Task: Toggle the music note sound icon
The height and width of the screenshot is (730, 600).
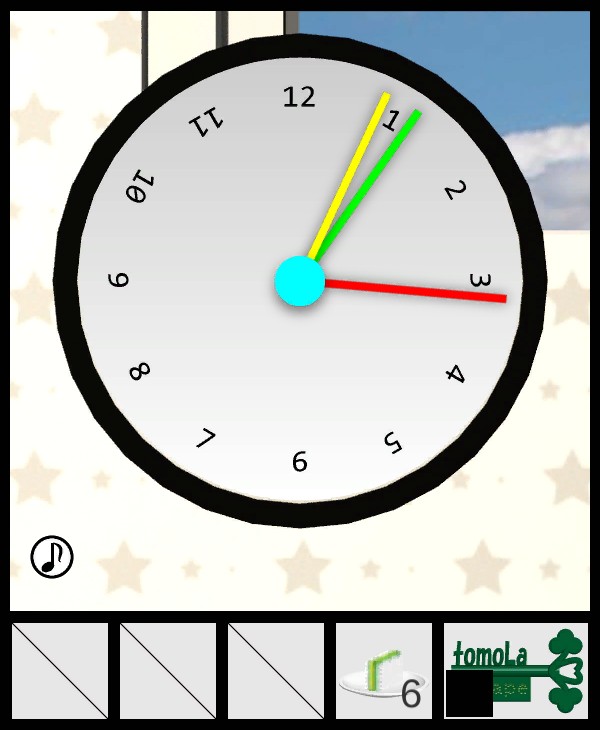Action: (x=52, y=557)
